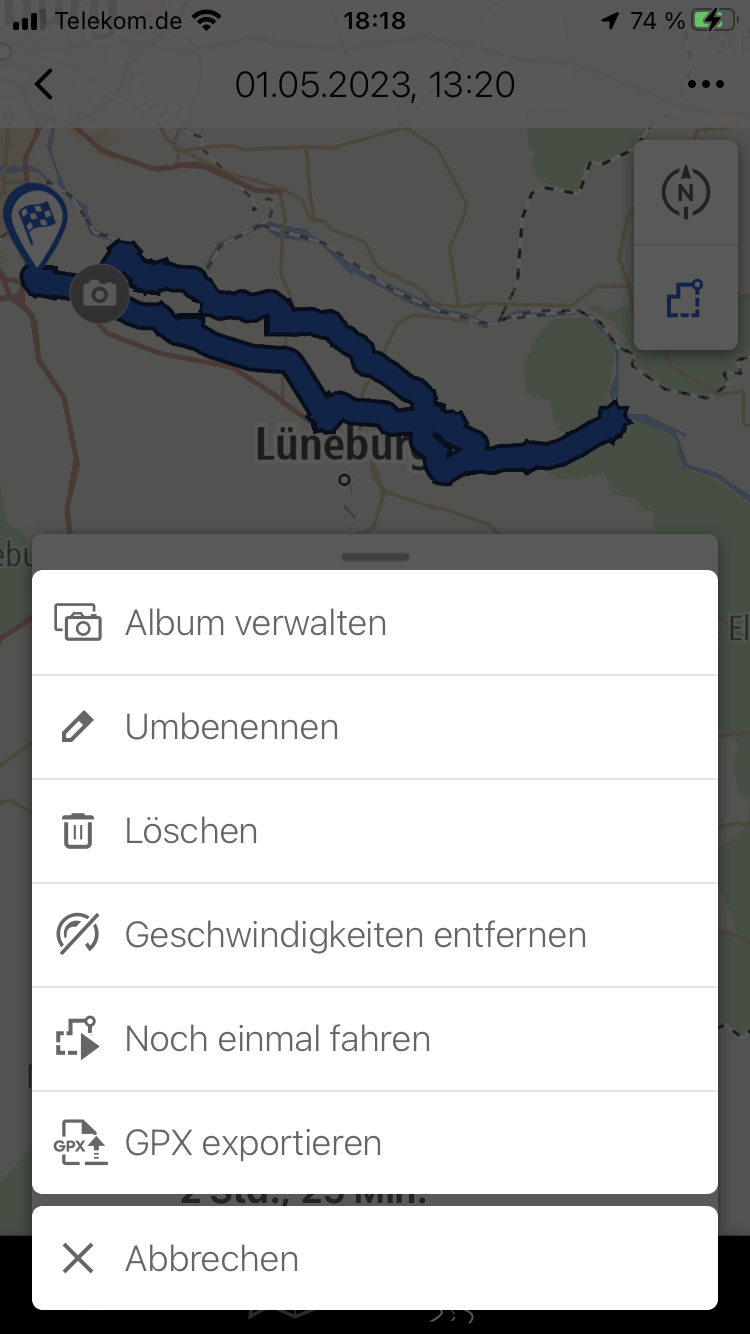Viewport: 750px width, 1334px height.
Task: Tap the route overview map button
Action: (686, 299)
